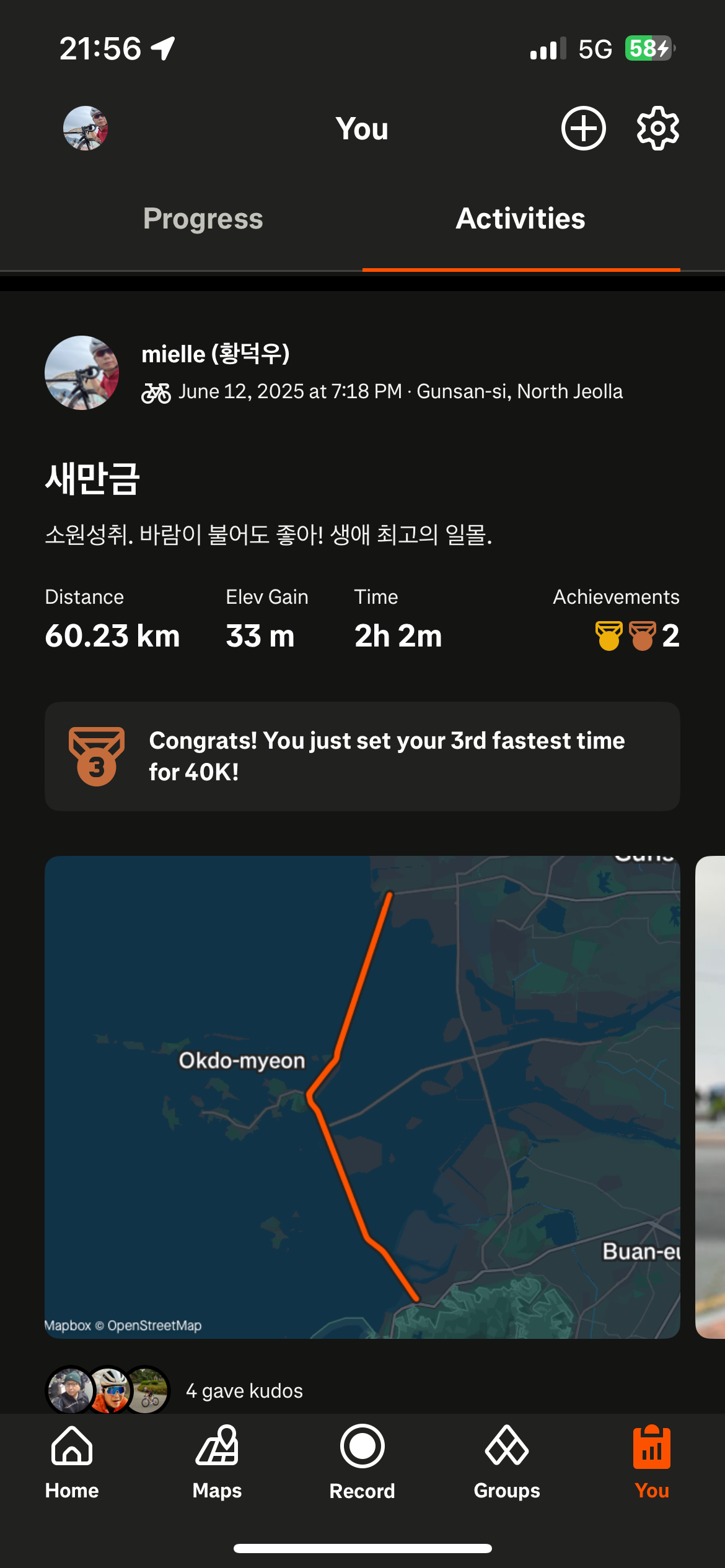View mielle (황덕우) athlete profile
This screenshot has height=1568, width=725.
(216, 354)
